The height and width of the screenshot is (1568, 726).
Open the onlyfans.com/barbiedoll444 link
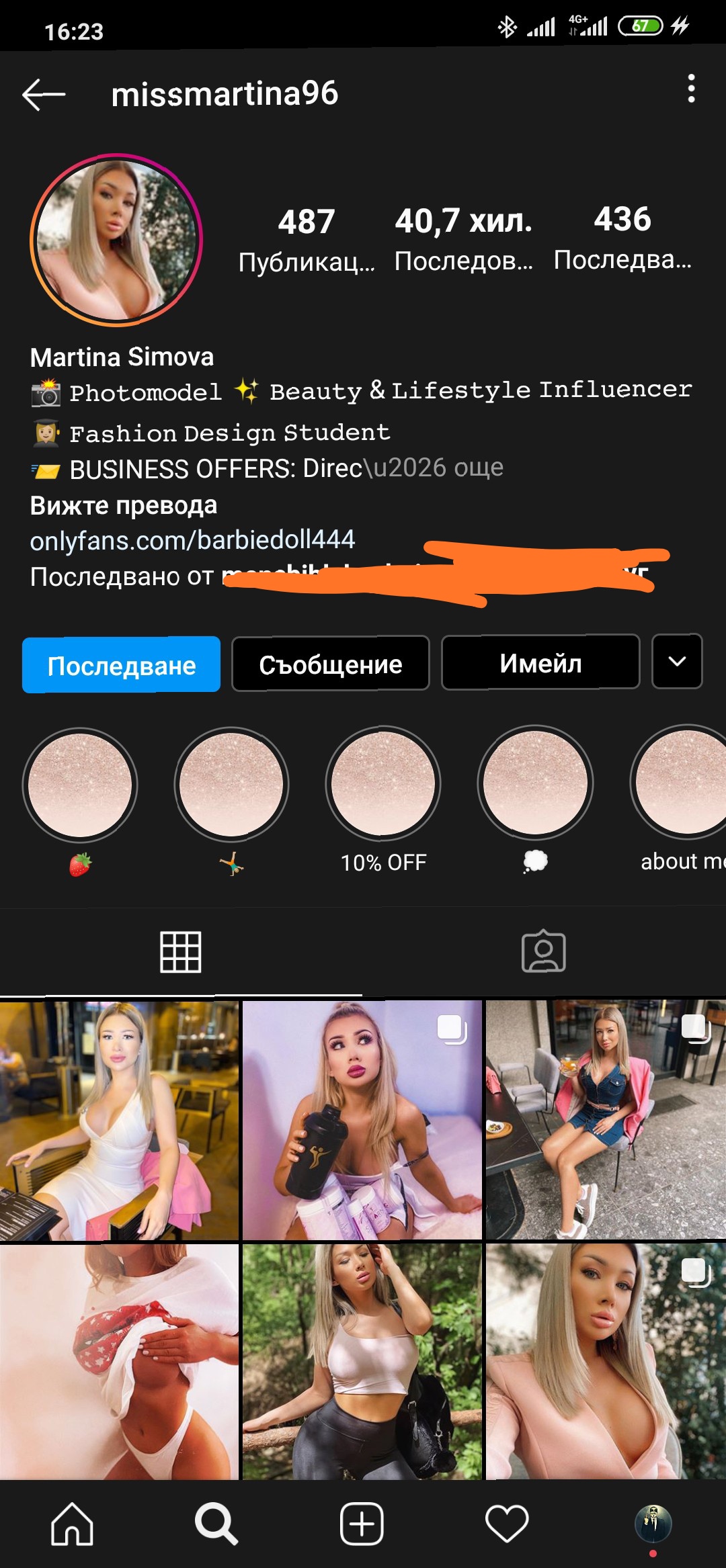coord(192,539)
